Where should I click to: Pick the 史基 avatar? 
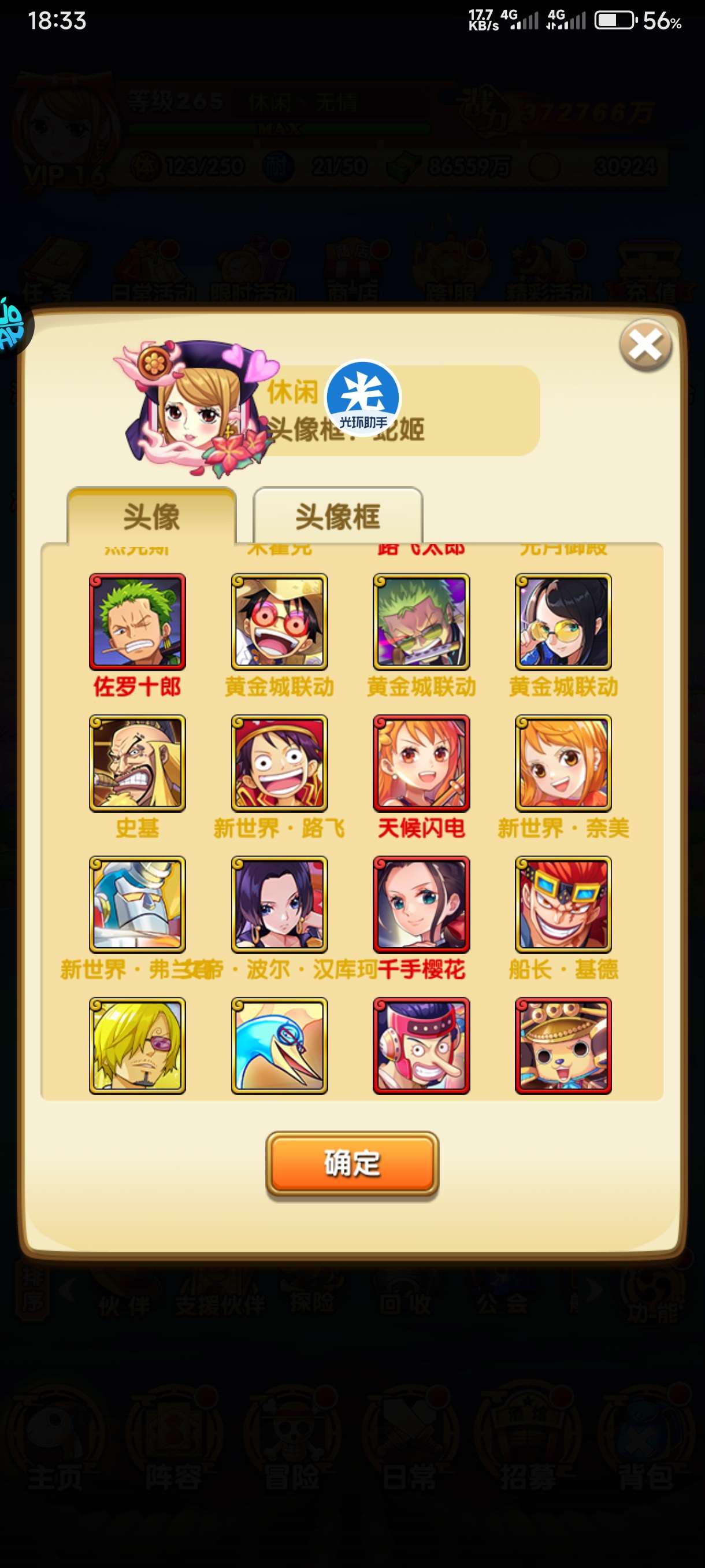[138, 763]
